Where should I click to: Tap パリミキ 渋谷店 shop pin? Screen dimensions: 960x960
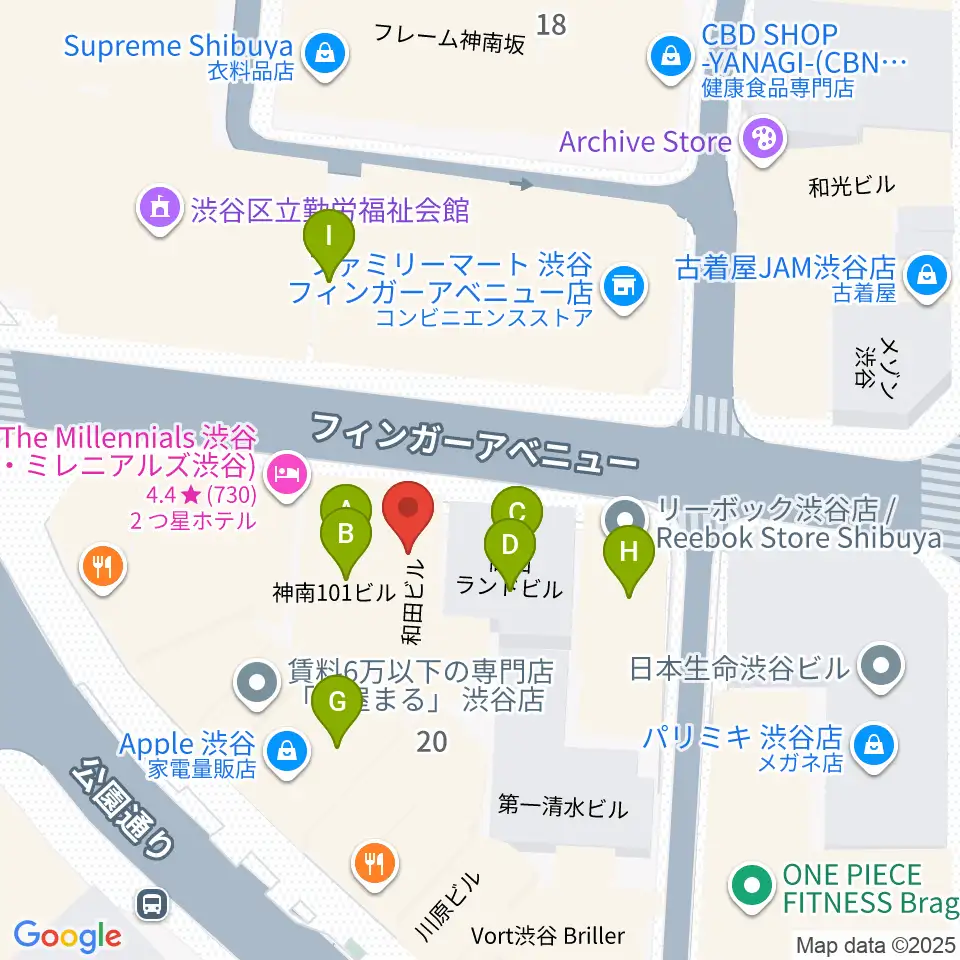pyautogui.click(x=874, y=748)
